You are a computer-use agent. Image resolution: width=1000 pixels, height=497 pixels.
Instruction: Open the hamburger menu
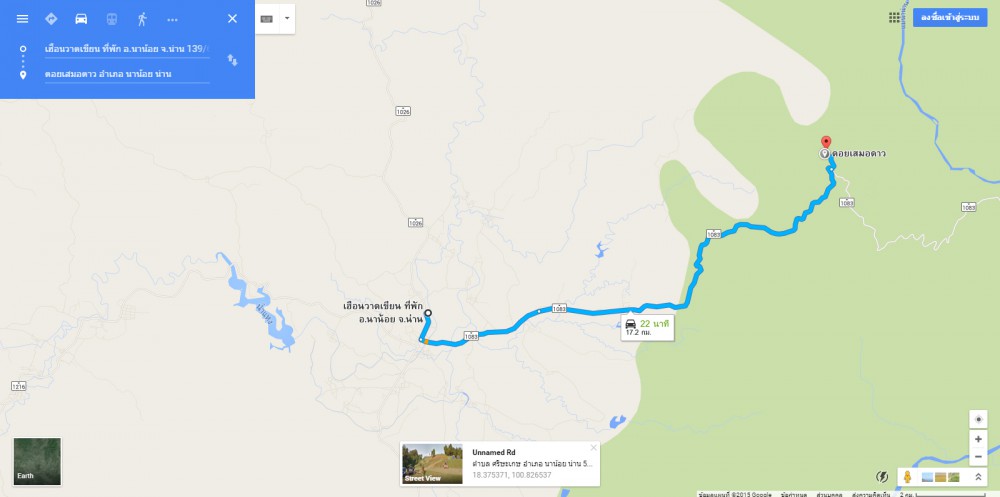pyautogui.click(x=22, y=19)
